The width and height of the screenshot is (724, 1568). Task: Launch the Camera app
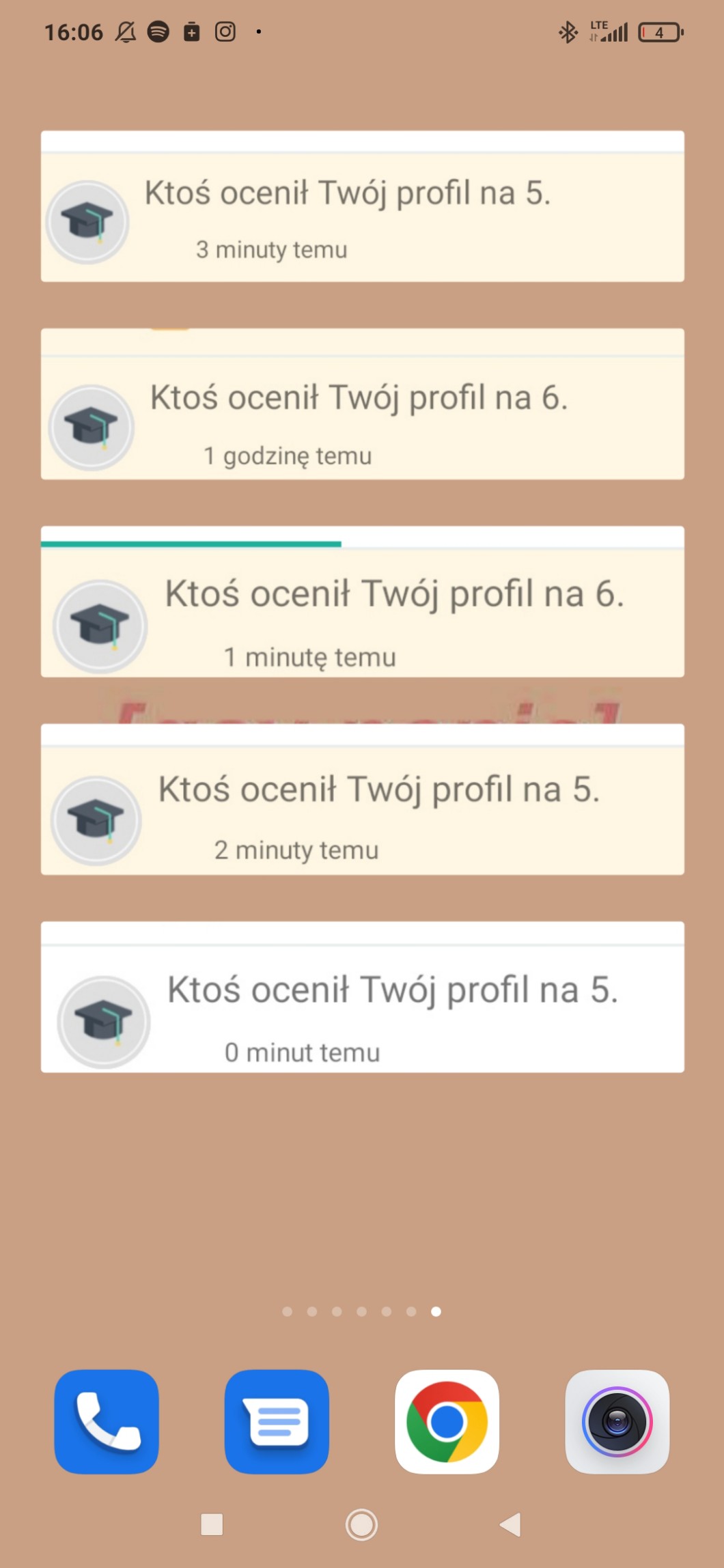tap(617, 1421)
